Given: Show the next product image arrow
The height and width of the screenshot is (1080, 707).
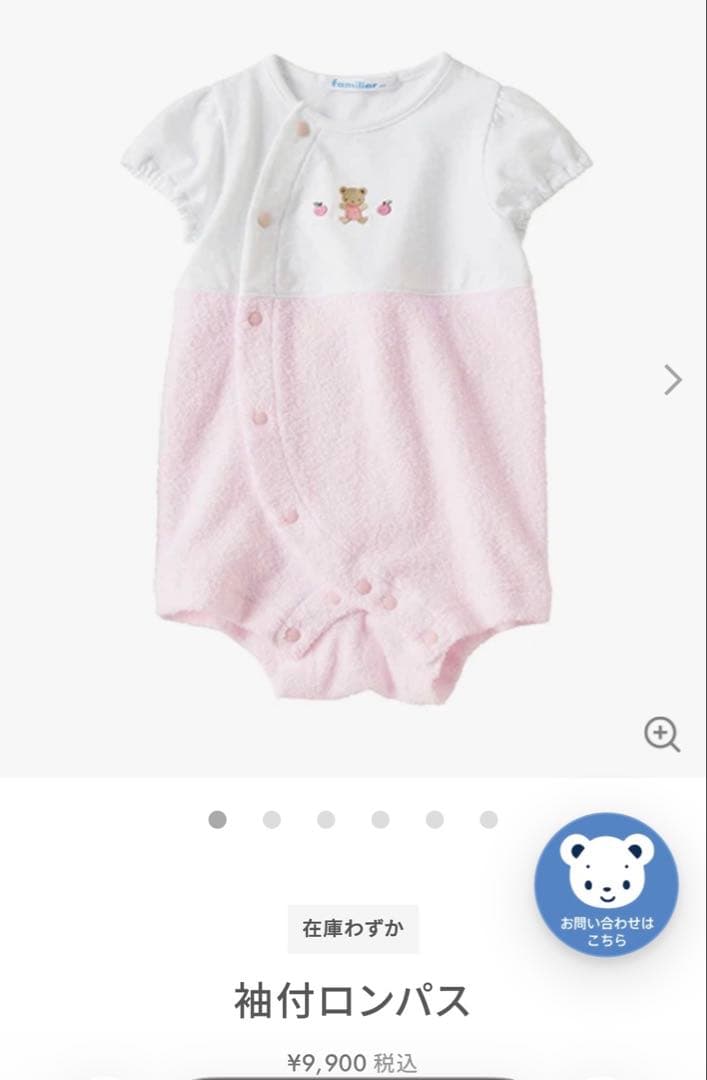Looking at the screenshot, I should [673, 379].
